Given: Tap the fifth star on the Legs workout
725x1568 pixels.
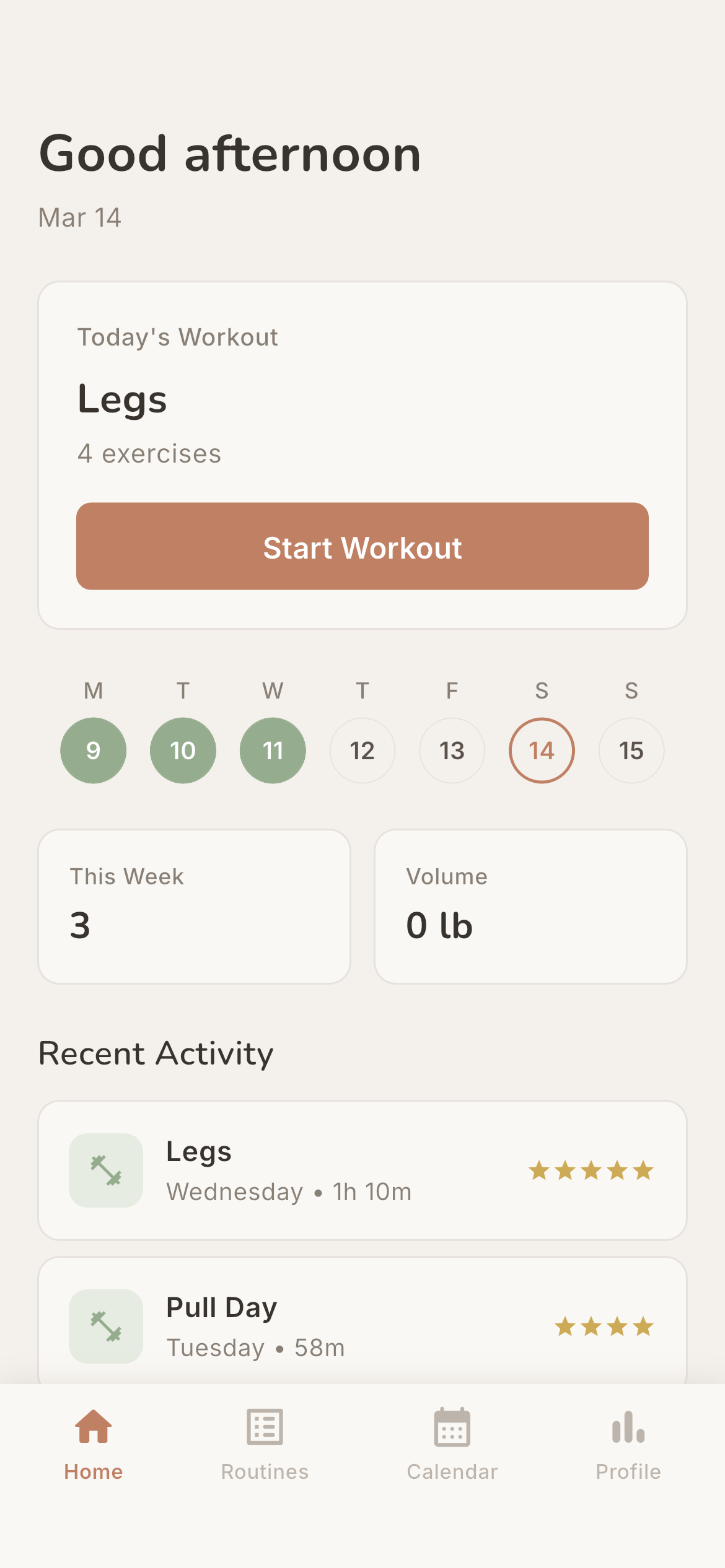Looking at the screenshot, I should 644,1169.
